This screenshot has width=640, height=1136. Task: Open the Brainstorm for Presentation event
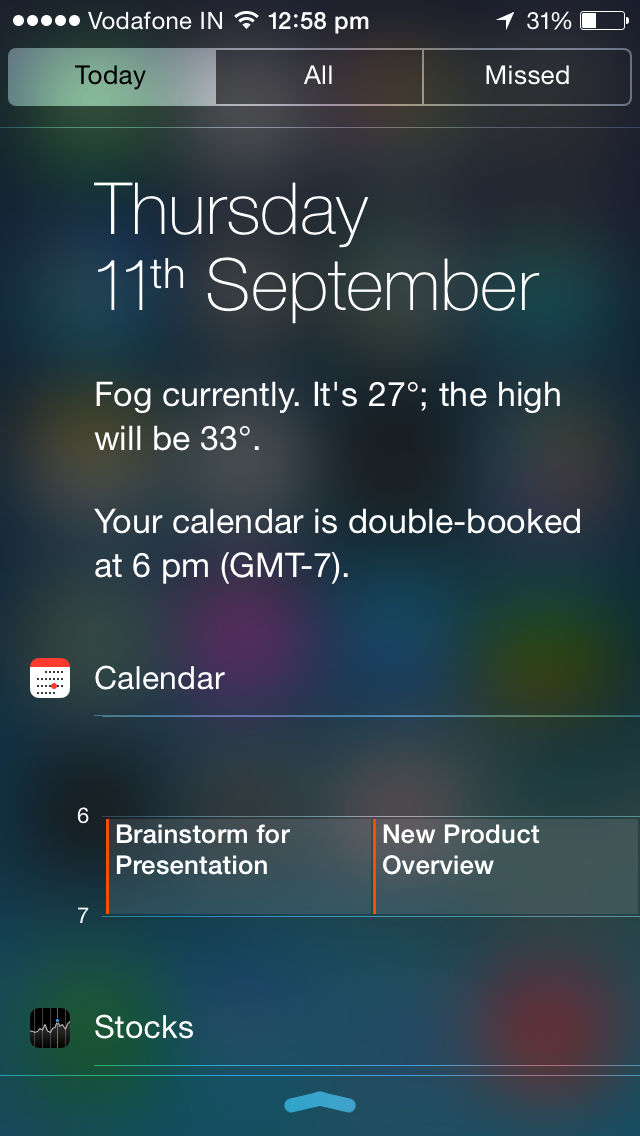[238, 865]
